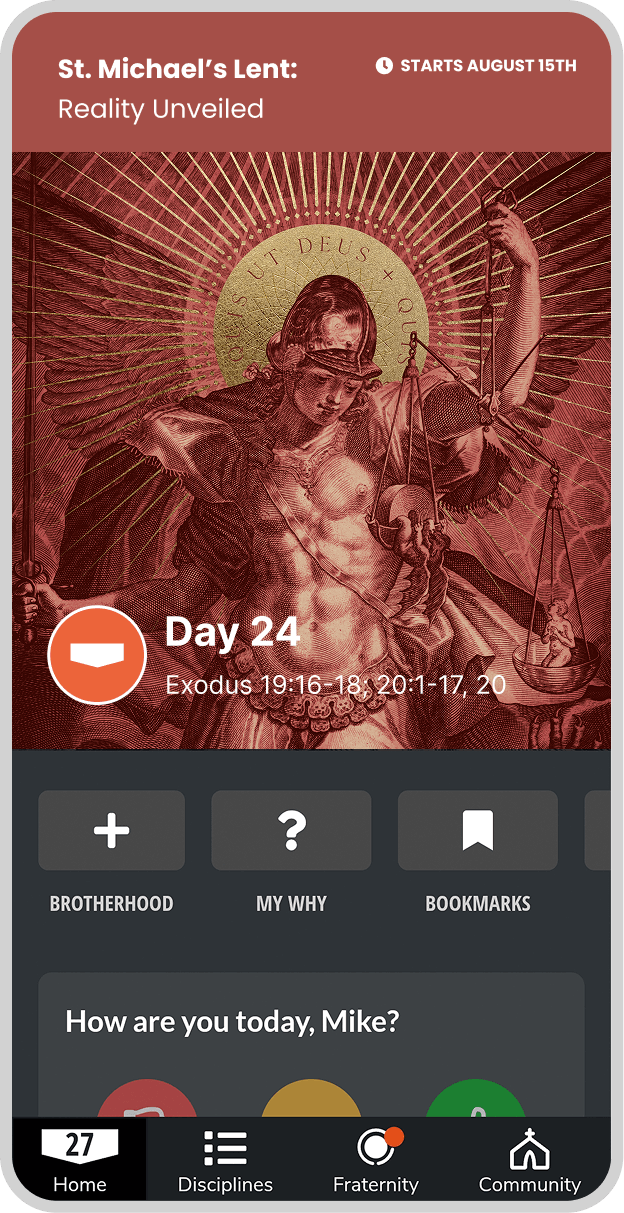Choose the red mood circle
Viewport: 624px width, 1213px height.
coord(147,1100)
